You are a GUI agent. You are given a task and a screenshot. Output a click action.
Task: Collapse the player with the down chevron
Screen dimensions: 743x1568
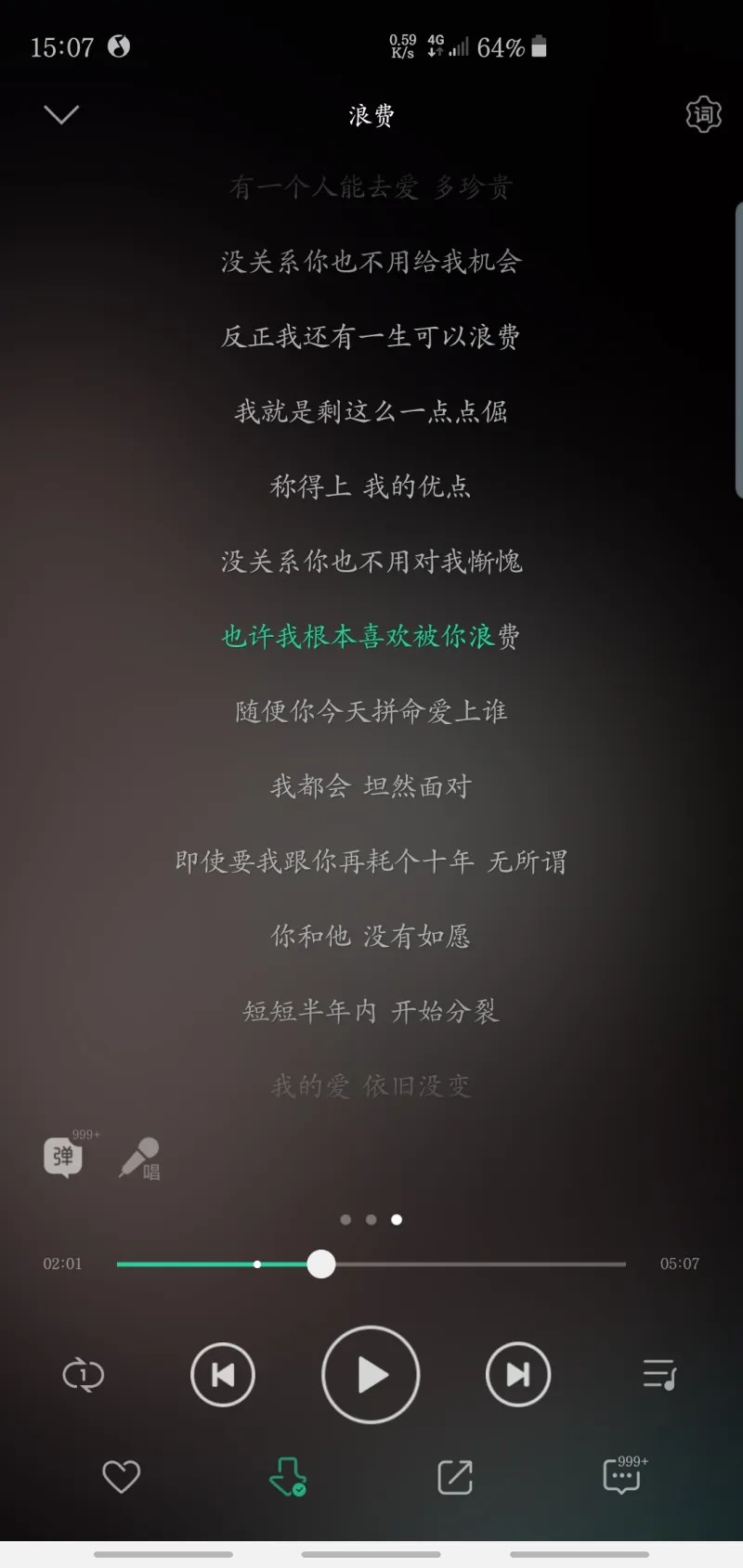click(61, 114)
